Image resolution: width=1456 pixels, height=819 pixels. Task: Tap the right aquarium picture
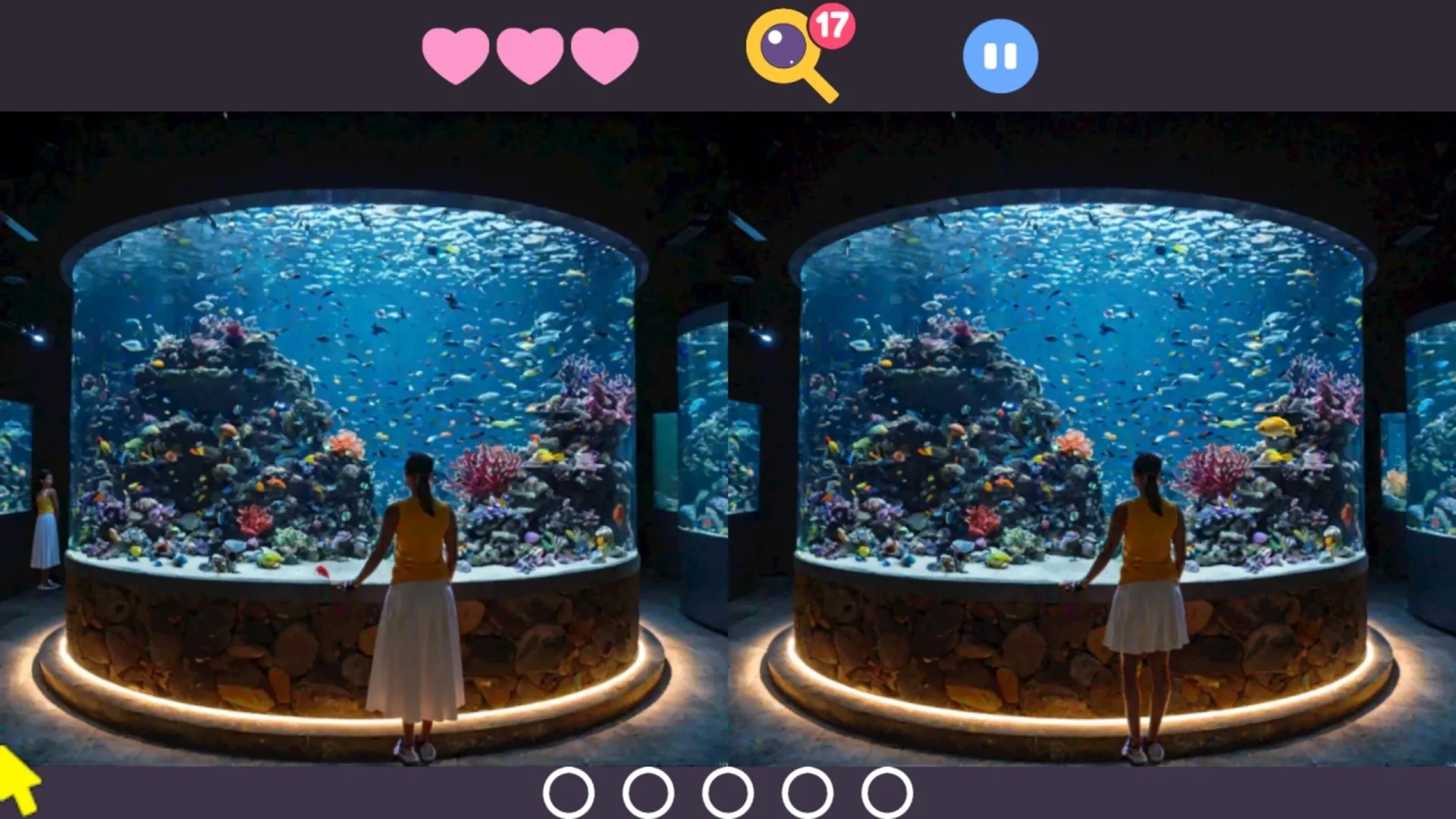click(x=1092, y=438)
